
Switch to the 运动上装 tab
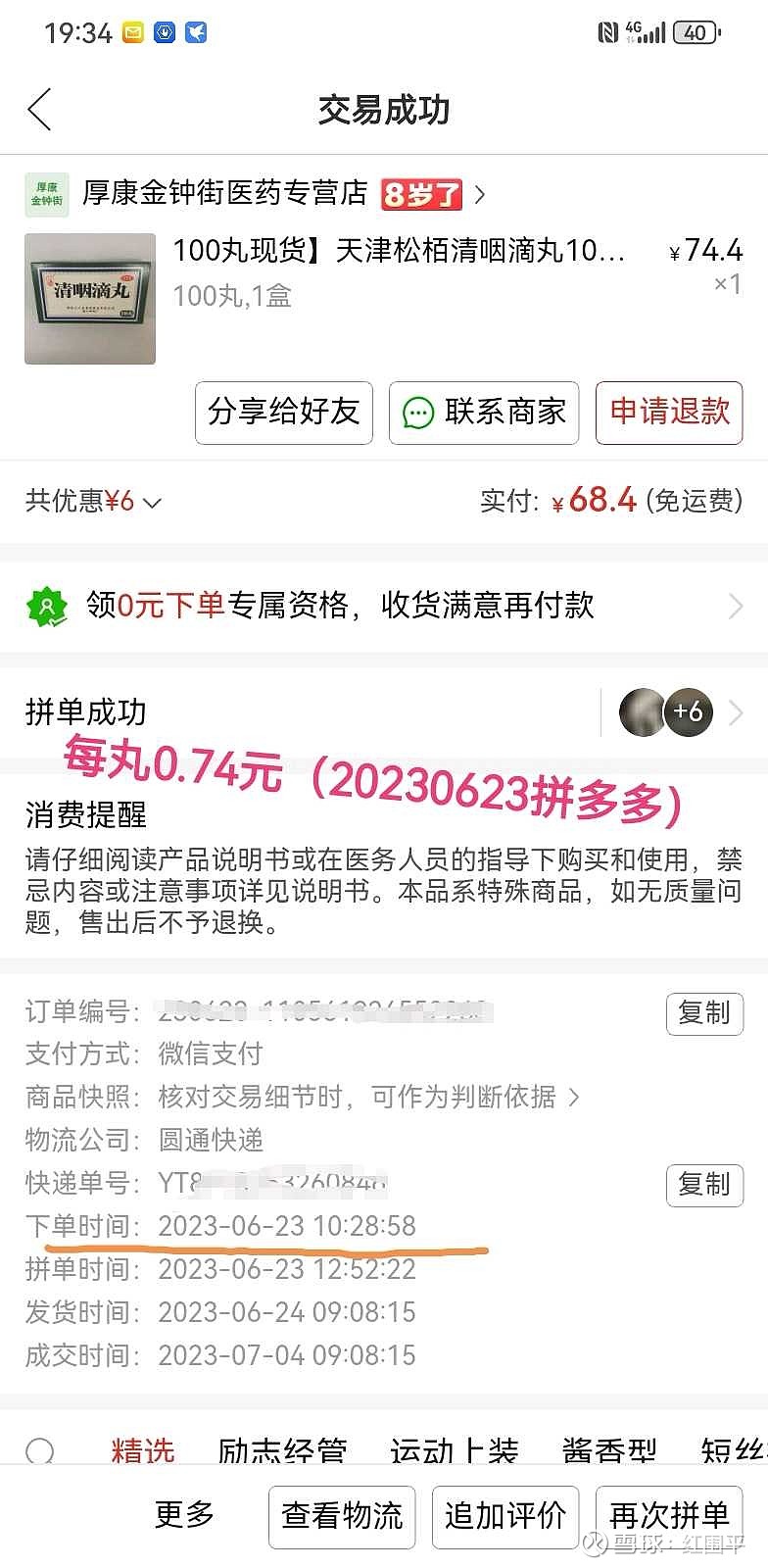(x=454, y=1450)
